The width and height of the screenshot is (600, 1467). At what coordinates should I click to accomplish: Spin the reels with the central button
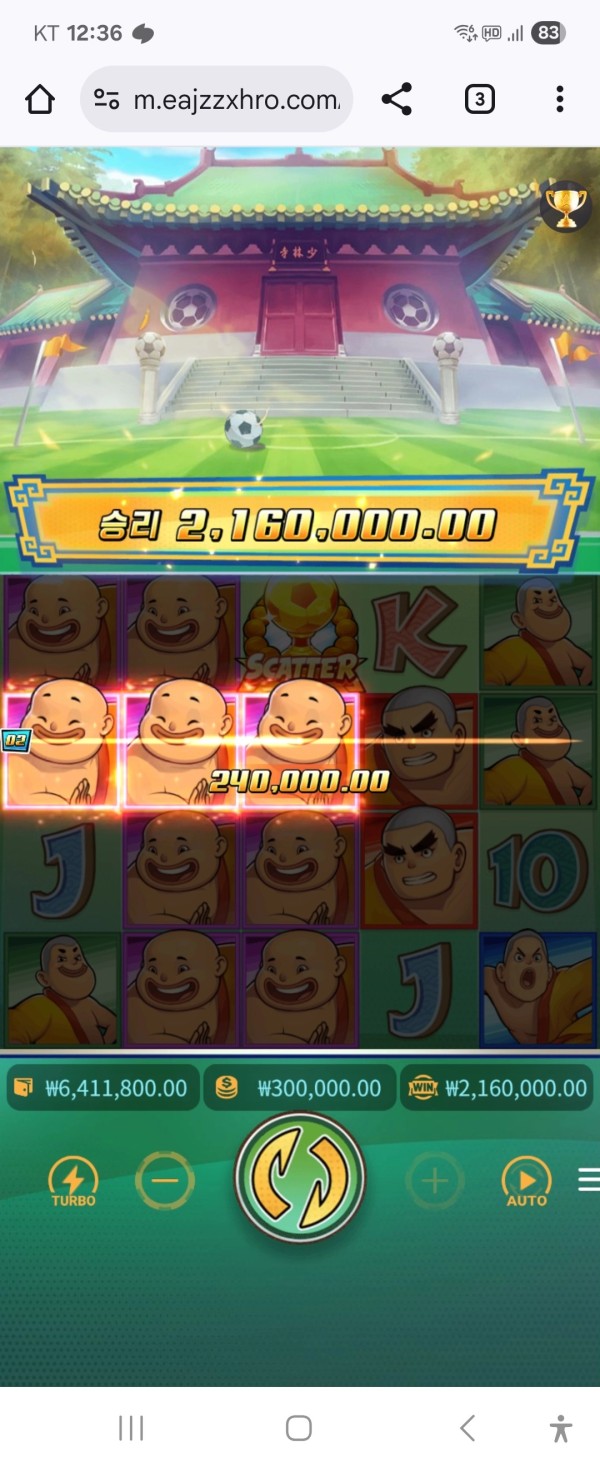(x=300, y=1178)
